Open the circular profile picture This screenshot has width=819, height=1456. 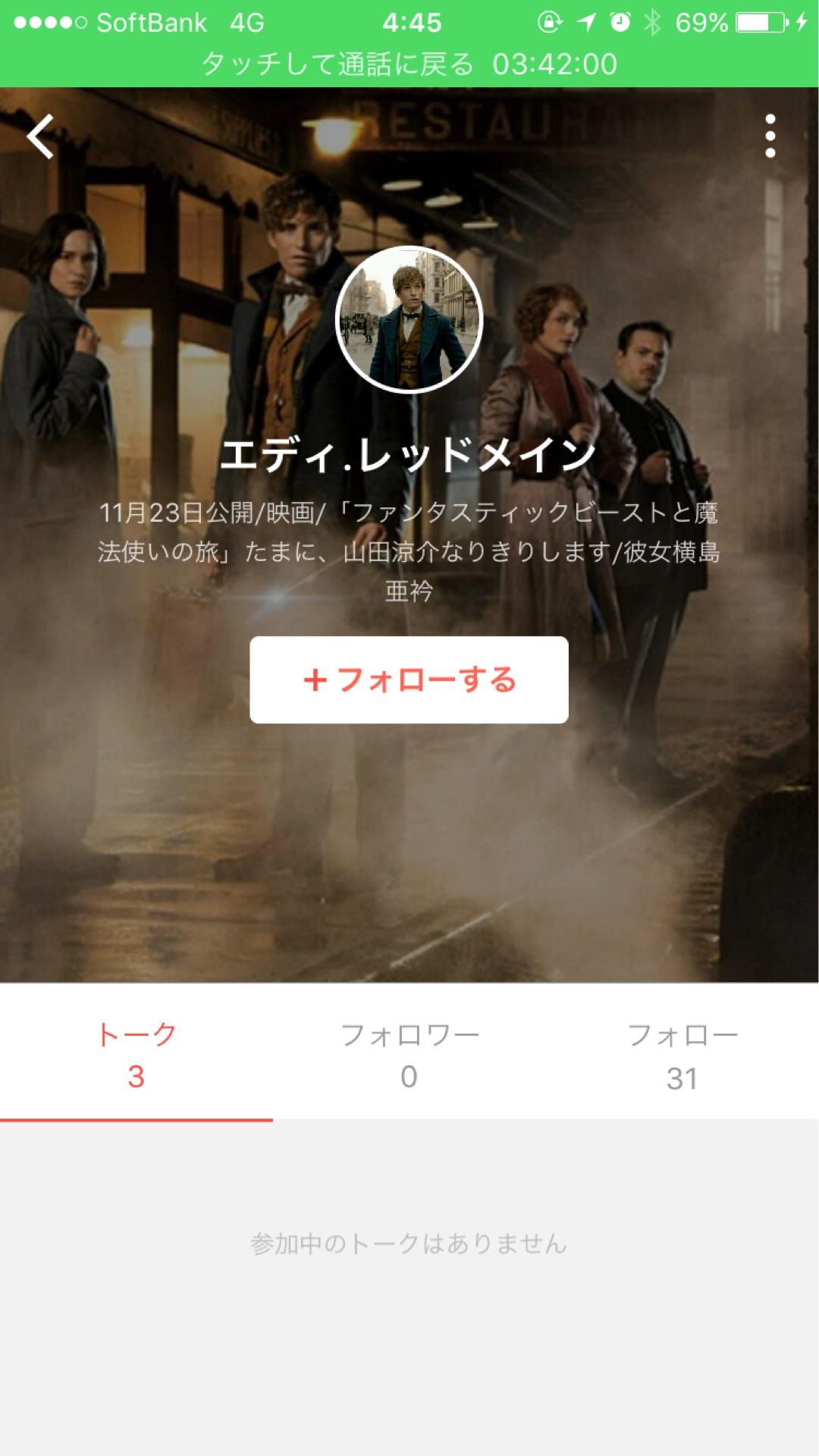tap(409, 319)
